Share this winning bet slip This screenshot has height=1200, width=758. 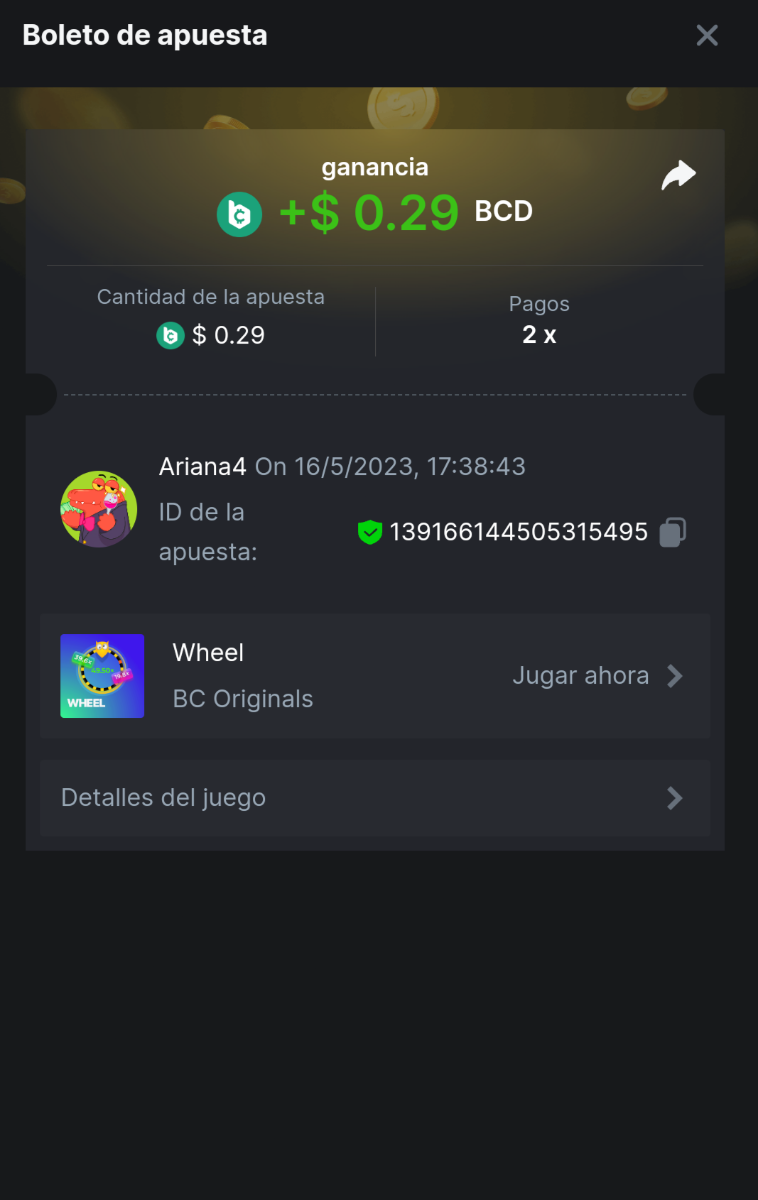click(x=678, y=177)
